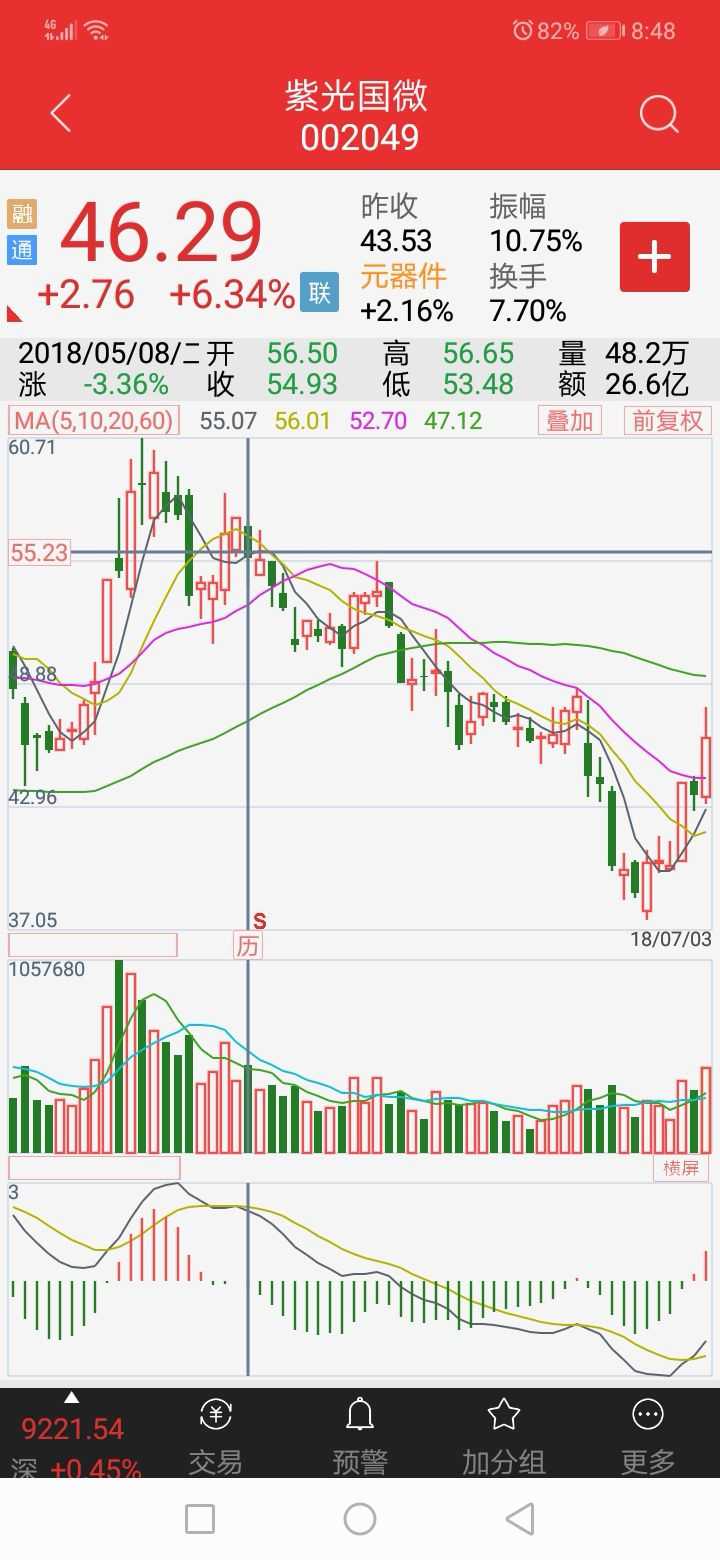Open 更多 more options
This screenshot has height=1560, width=720.
coord(648,1436)
